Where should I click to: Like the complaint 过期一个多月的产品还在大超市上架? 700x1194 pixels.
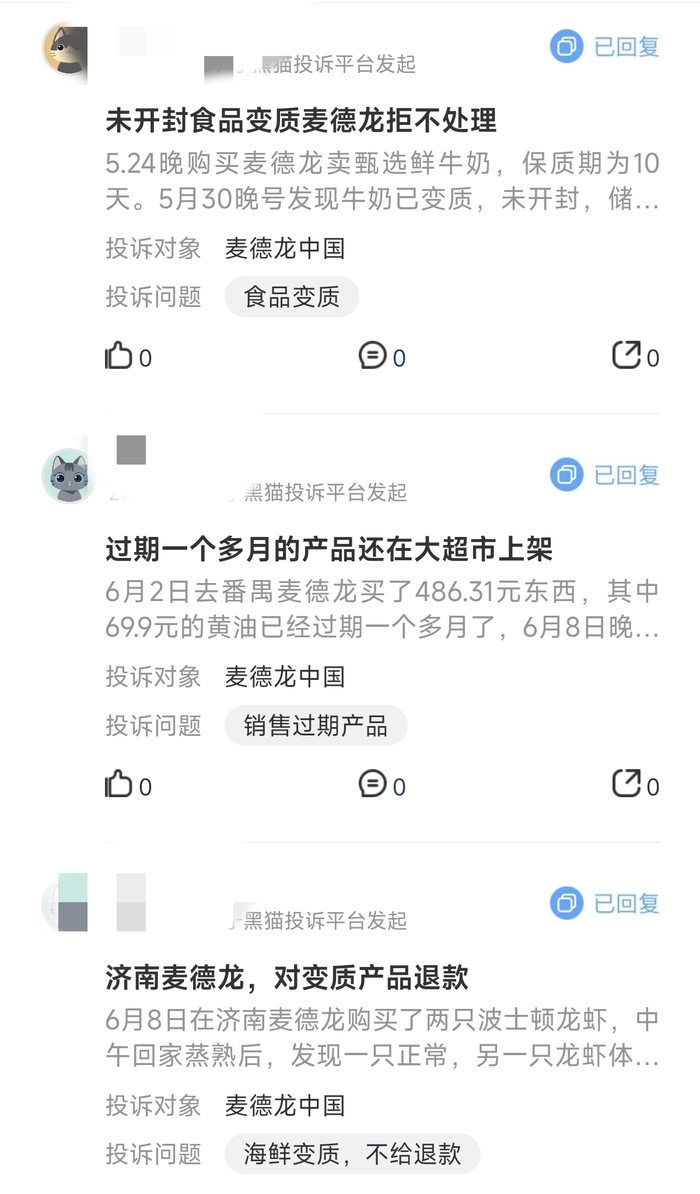pyautogui.click(x=119, y=785)
